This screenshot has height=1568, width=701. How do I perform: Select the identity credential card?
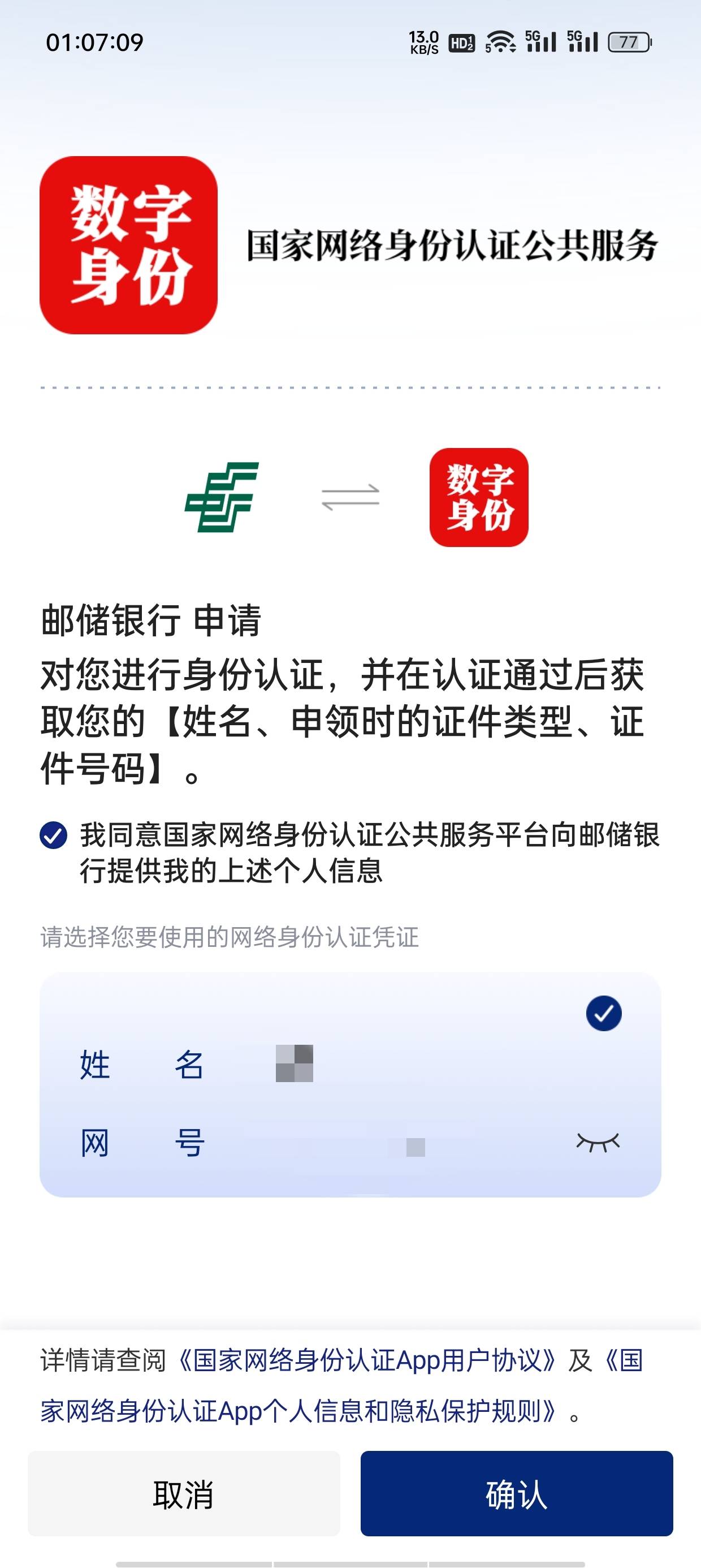pyautogui.click(x=350, y=1085)
